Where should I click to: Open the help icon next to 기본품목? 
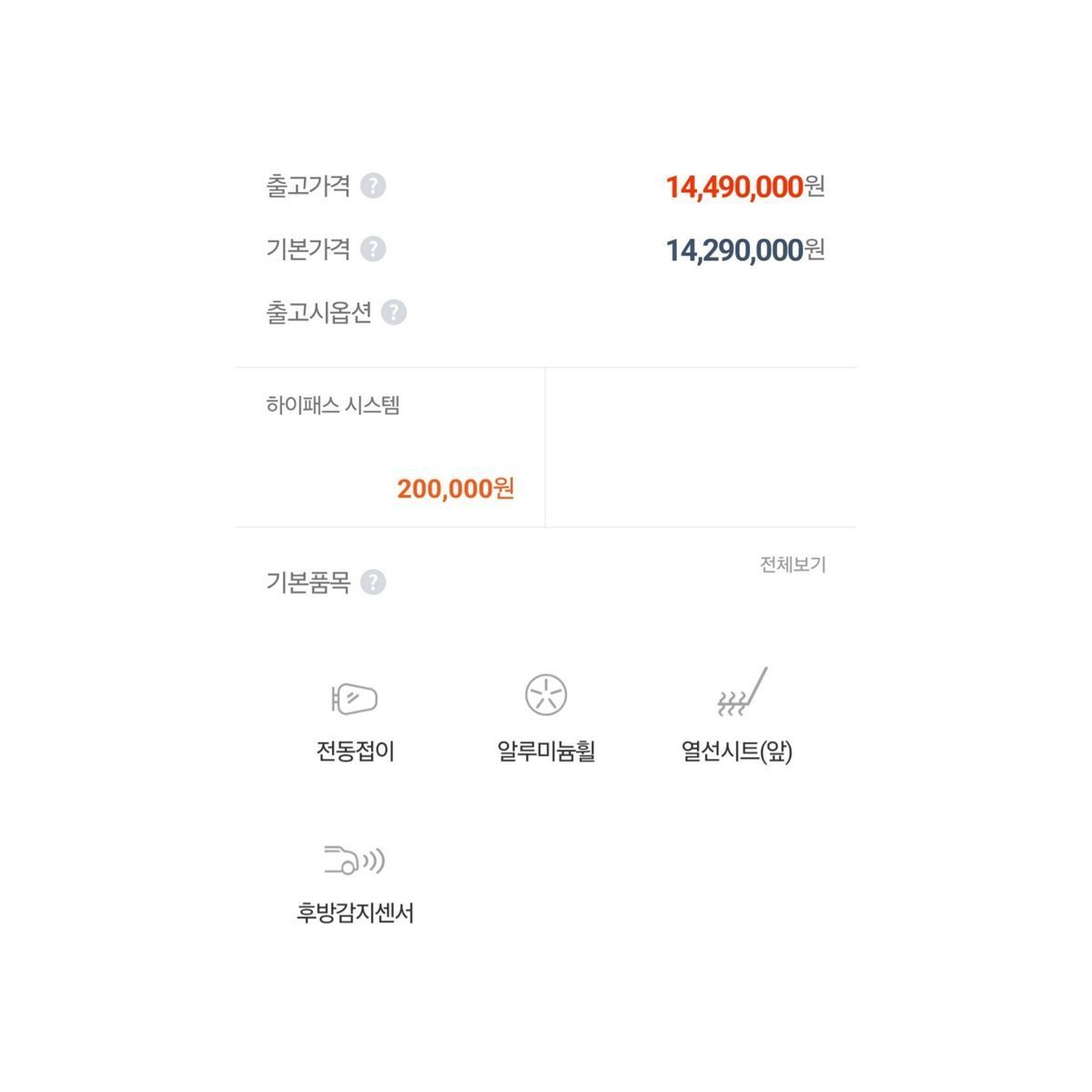[x=373, y=581]
